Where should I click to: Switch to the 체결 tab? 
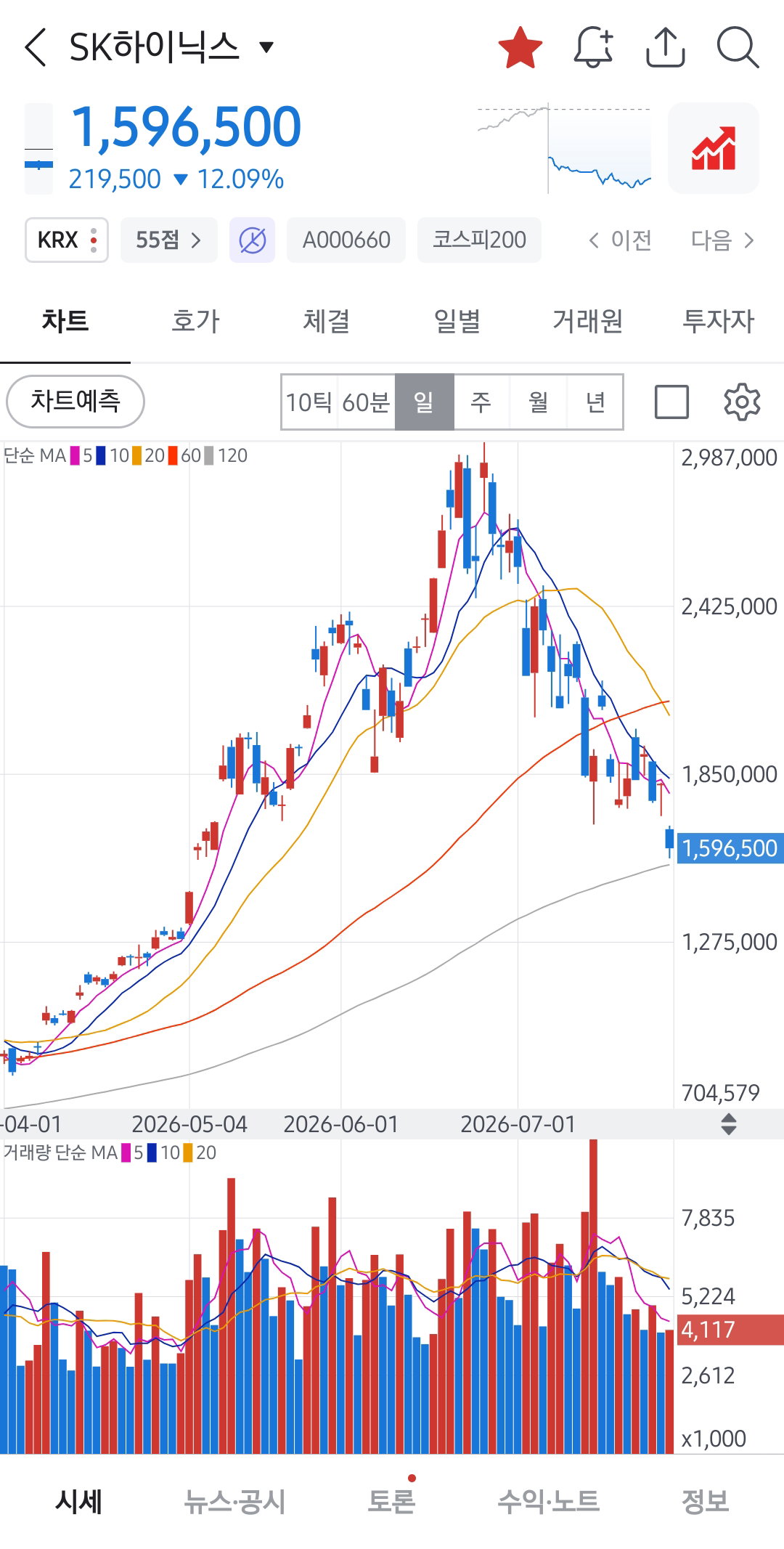click(x=327, y=321)
